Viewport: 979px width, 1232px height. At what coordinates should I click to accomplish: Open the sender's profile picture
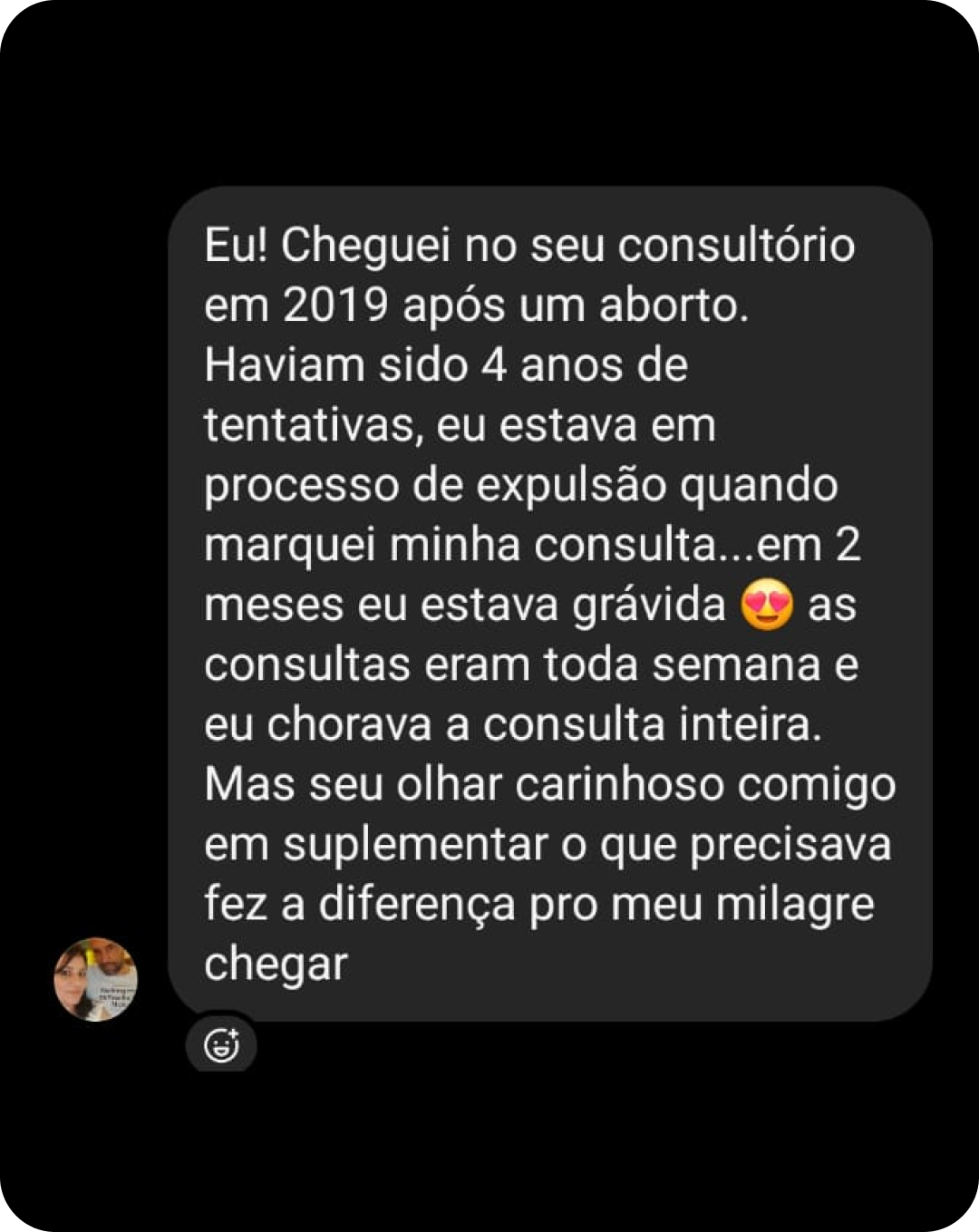95,980
